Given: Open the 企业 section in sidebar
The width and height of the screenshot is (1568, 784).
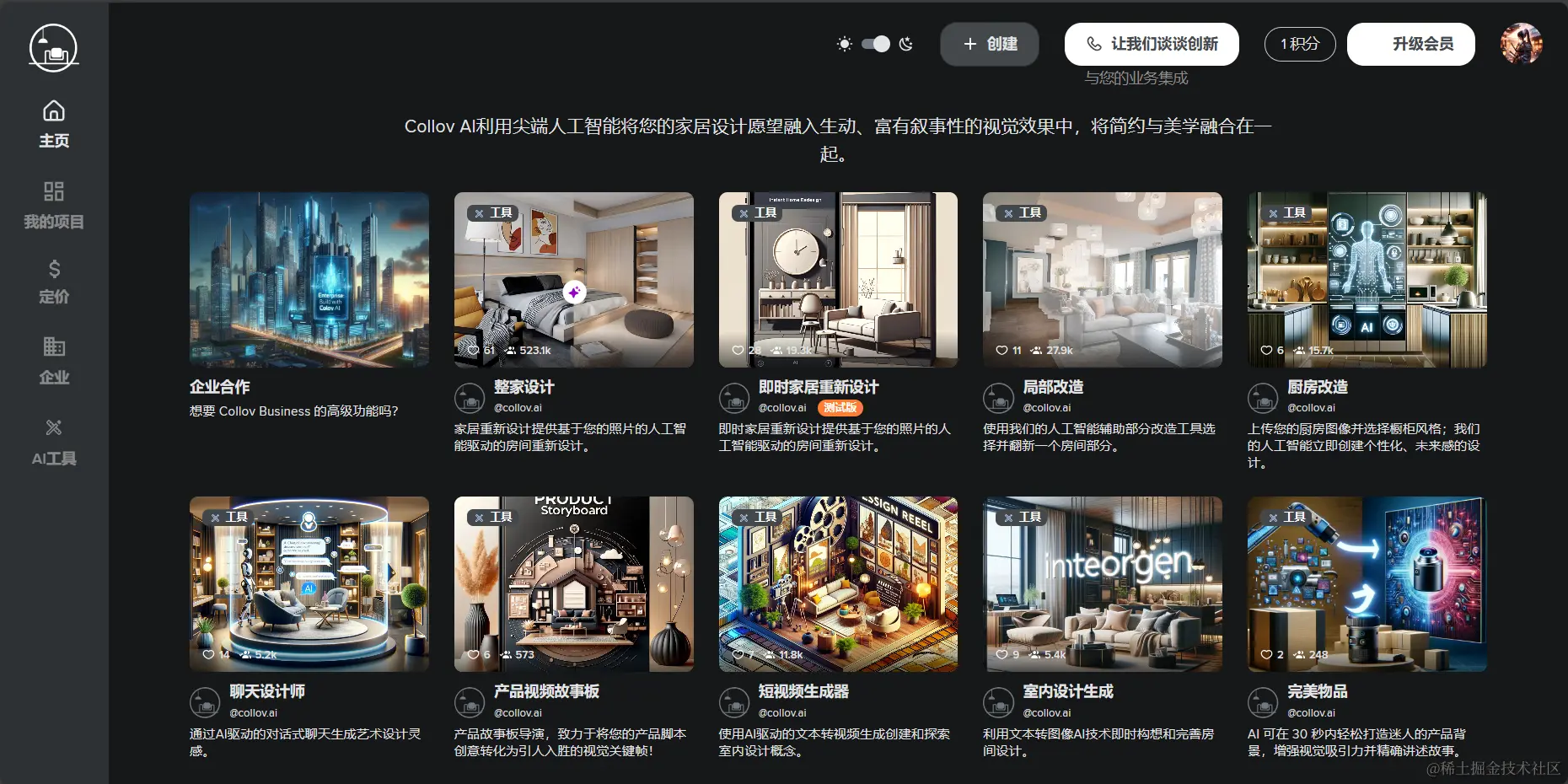Looking at the screenshot, I should point(54,361).
